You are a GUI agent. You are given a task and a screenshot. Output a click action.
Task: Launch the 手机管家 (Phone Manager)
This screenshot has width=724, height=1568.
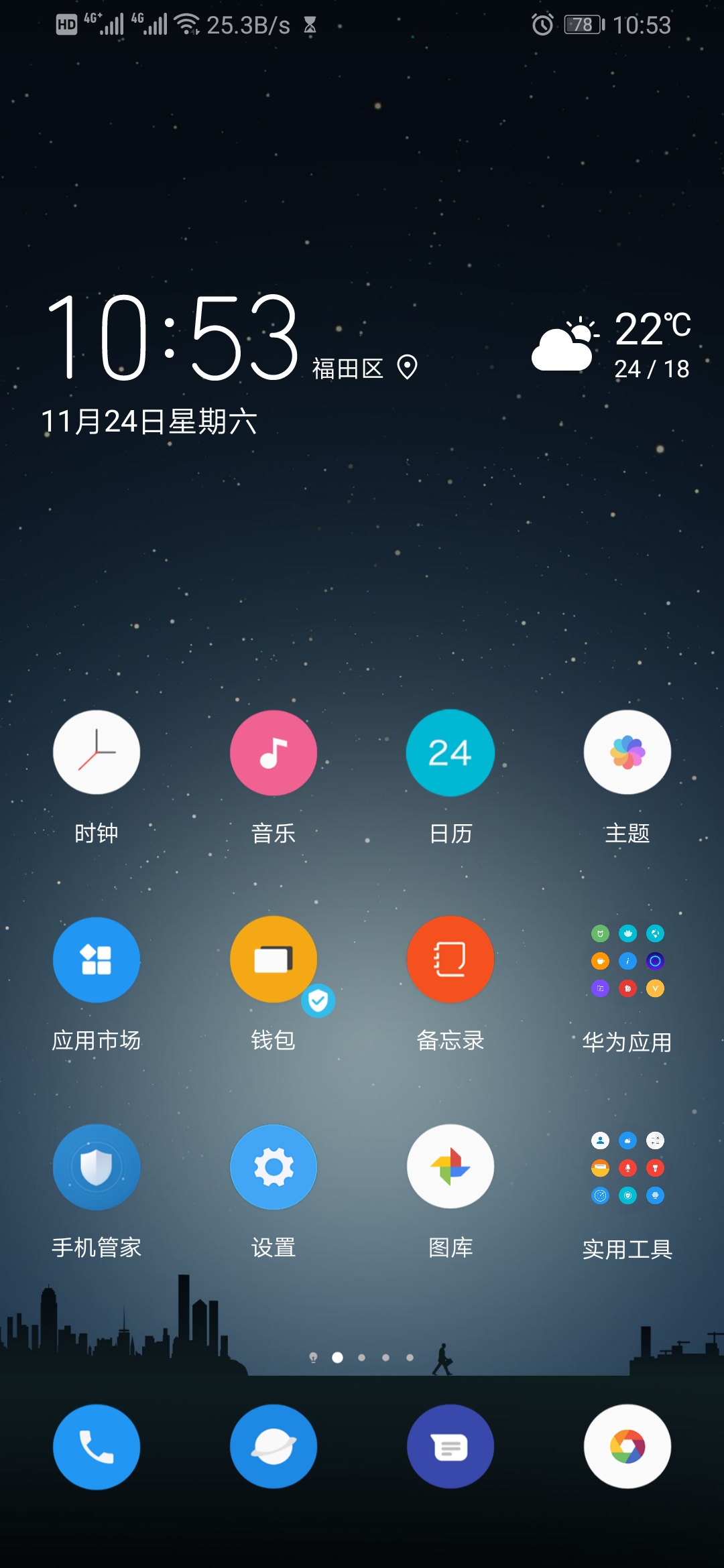[x=97, y=1167]
